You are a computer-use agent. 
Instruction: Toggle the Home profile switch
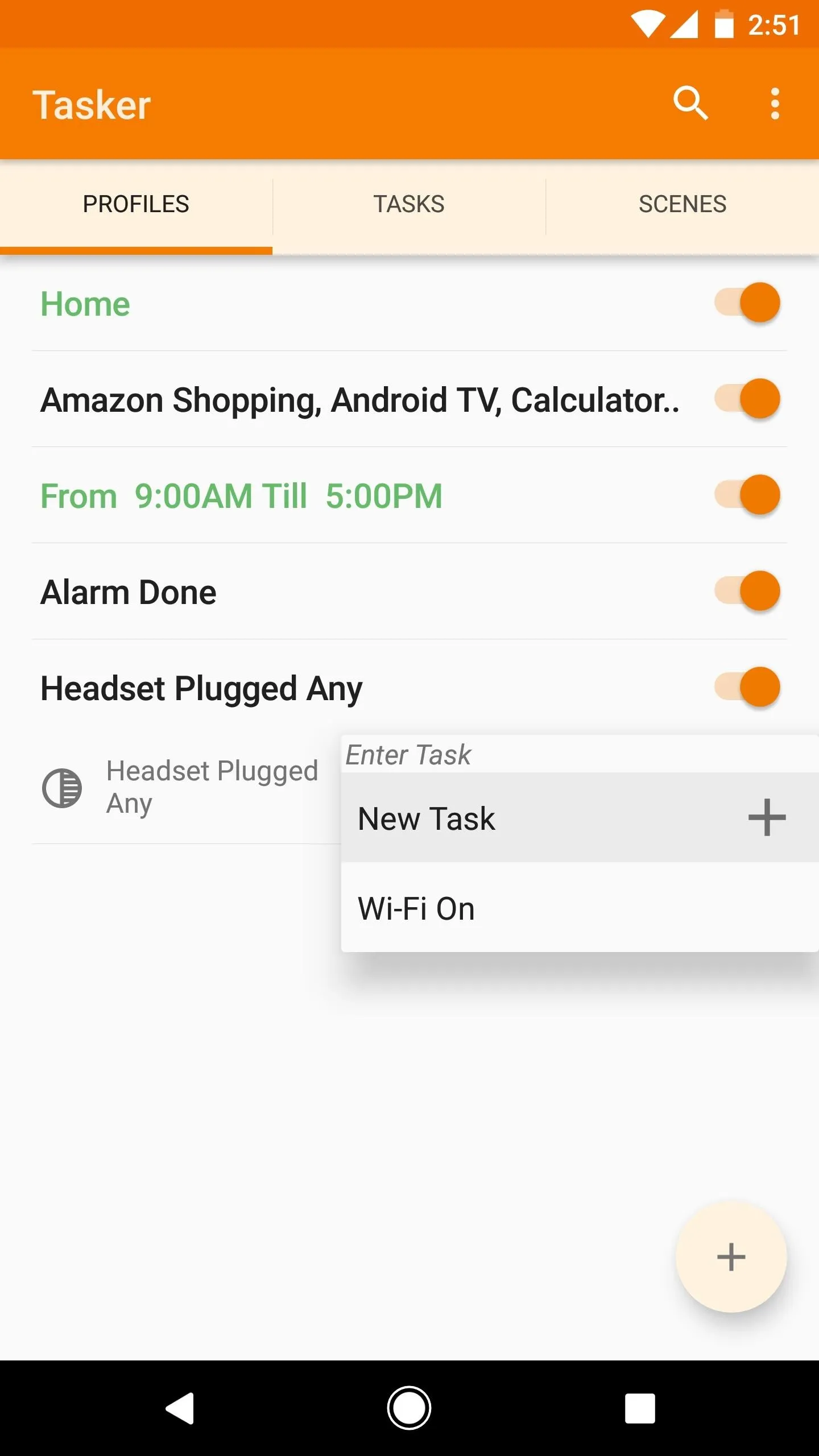747,303
